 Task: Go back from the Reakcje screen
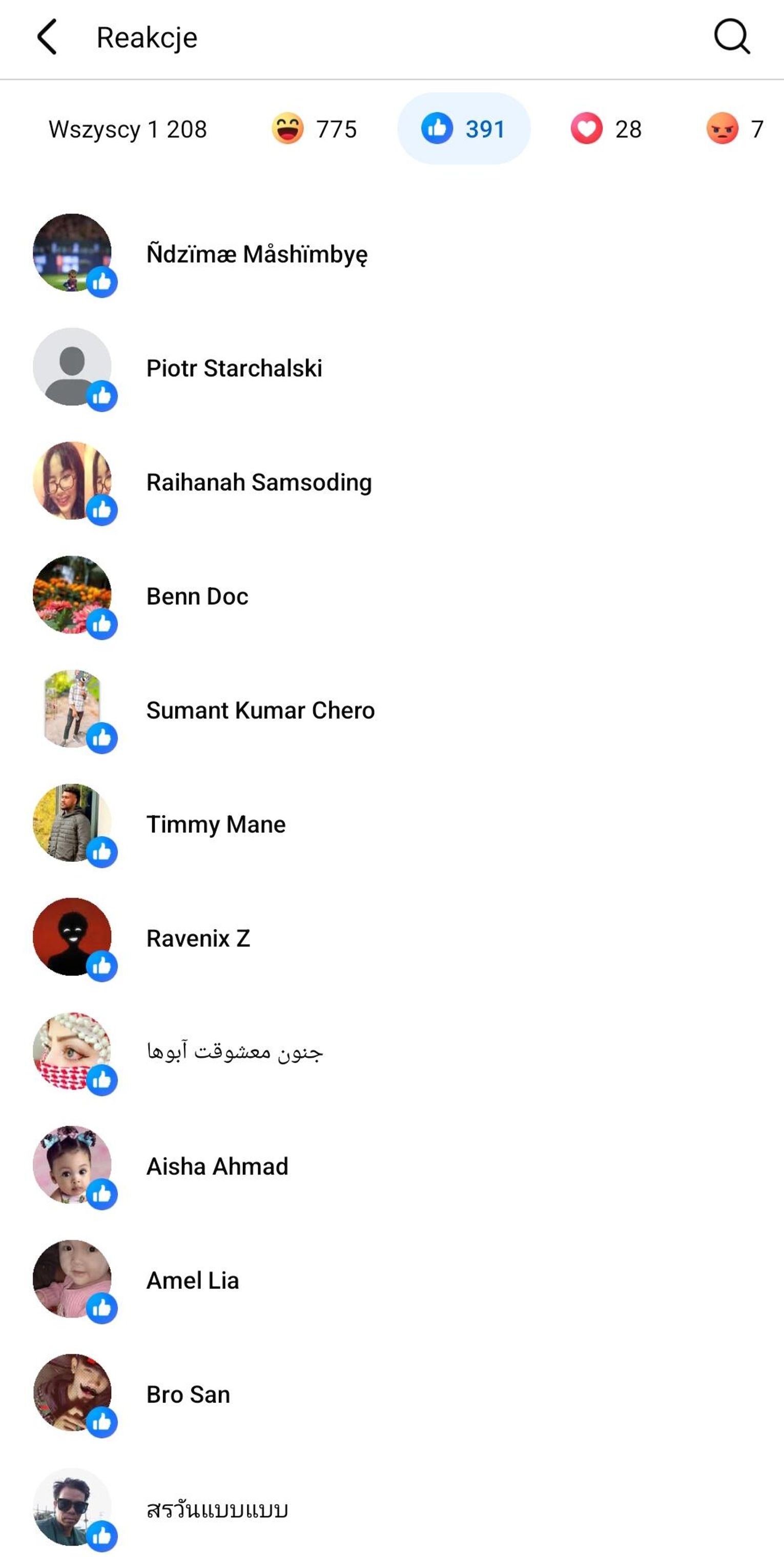click(x=47, y=37)
